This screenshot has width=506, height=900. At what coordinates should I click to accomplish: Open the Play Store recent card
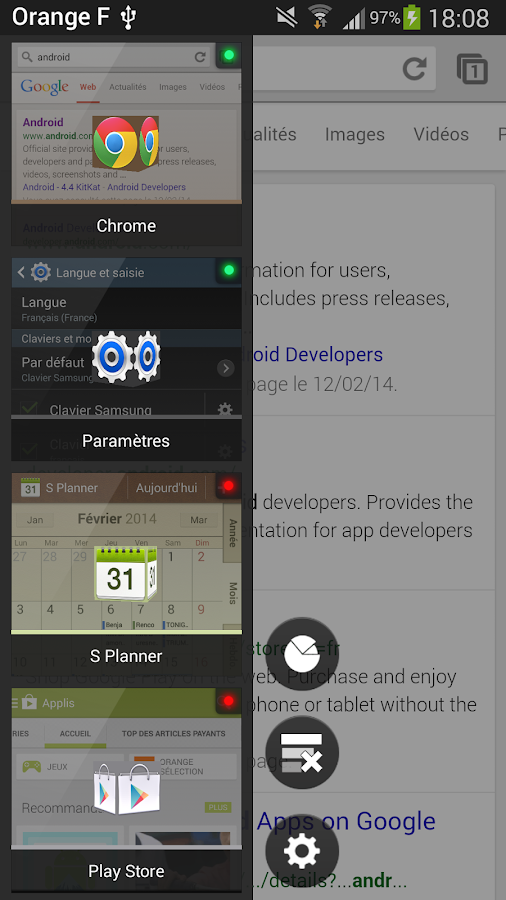click(x=126, y=789)
